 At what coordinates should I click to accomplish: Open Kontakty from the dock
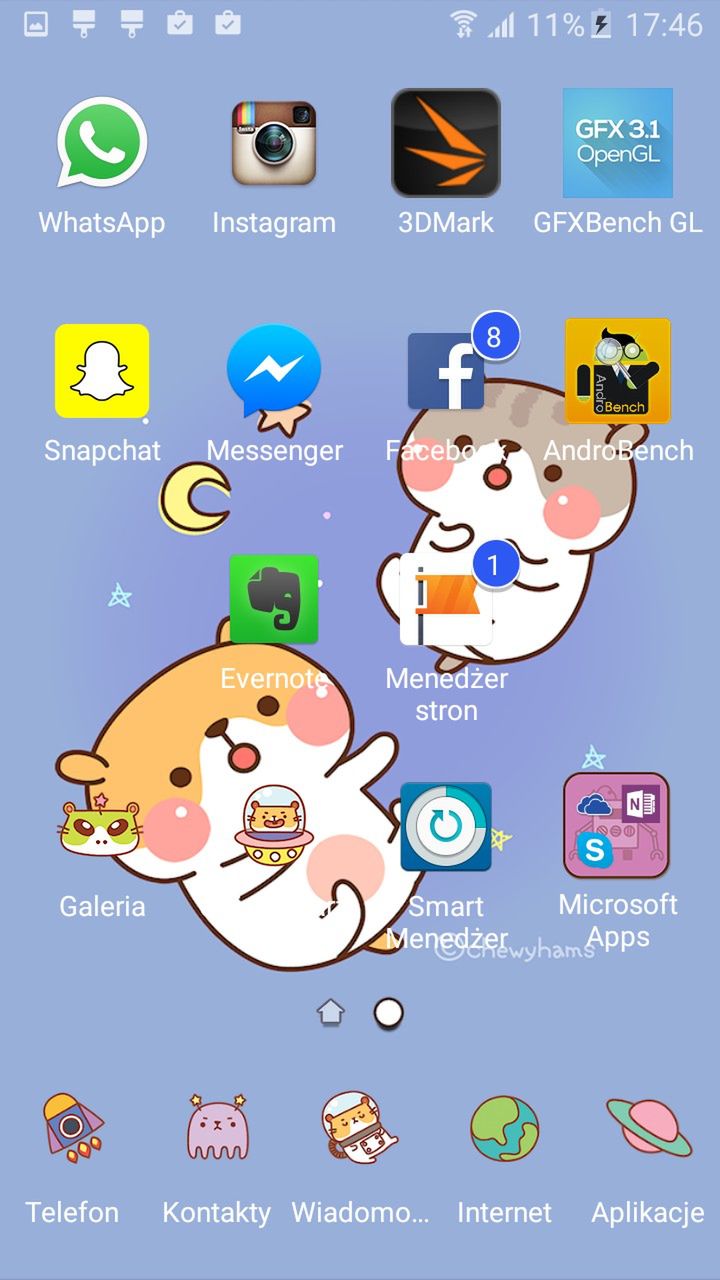(216, 1130)
